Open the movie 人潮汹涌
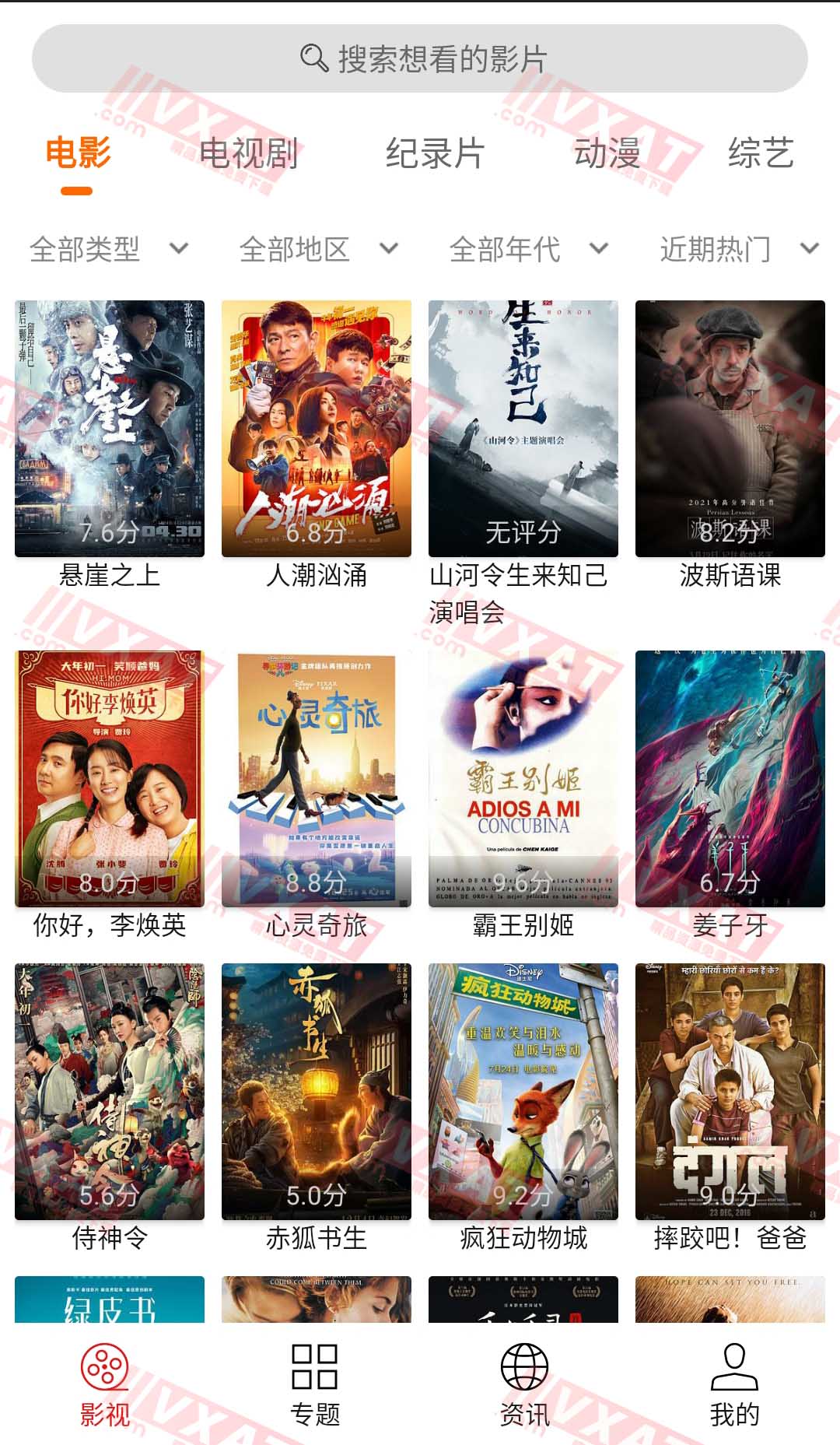This screenshot has height=1445, width=840. pos(317,429)
